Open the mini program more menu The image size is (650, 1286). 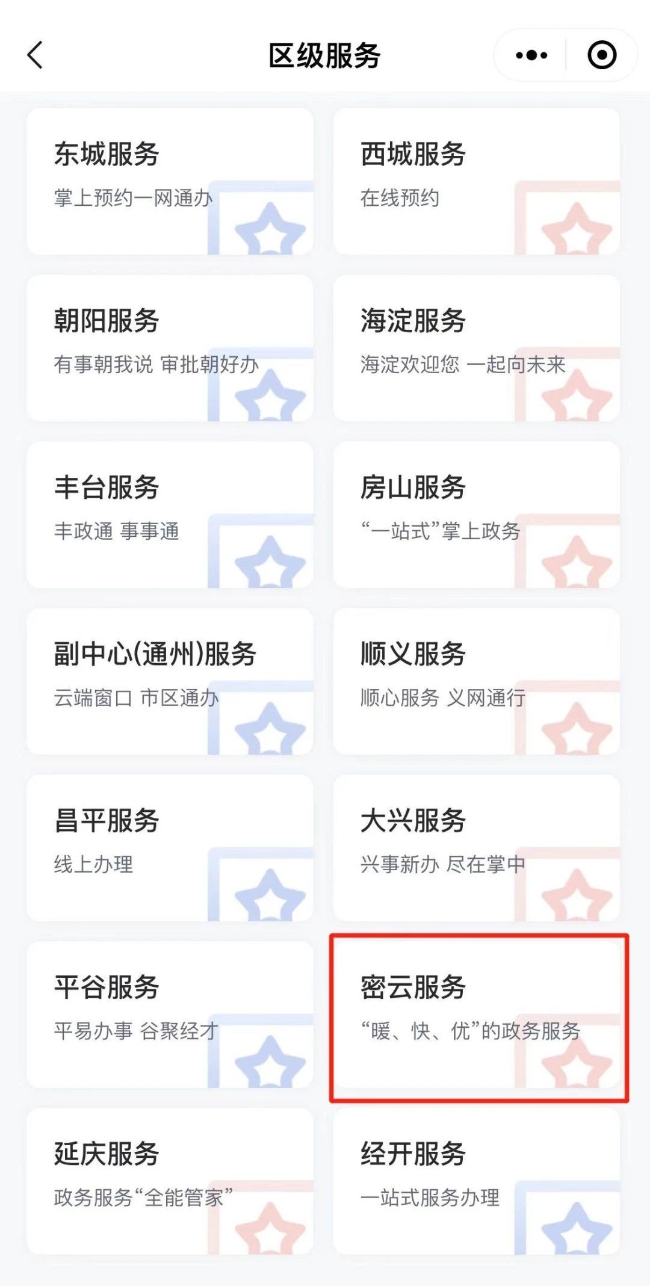point(531,55)
